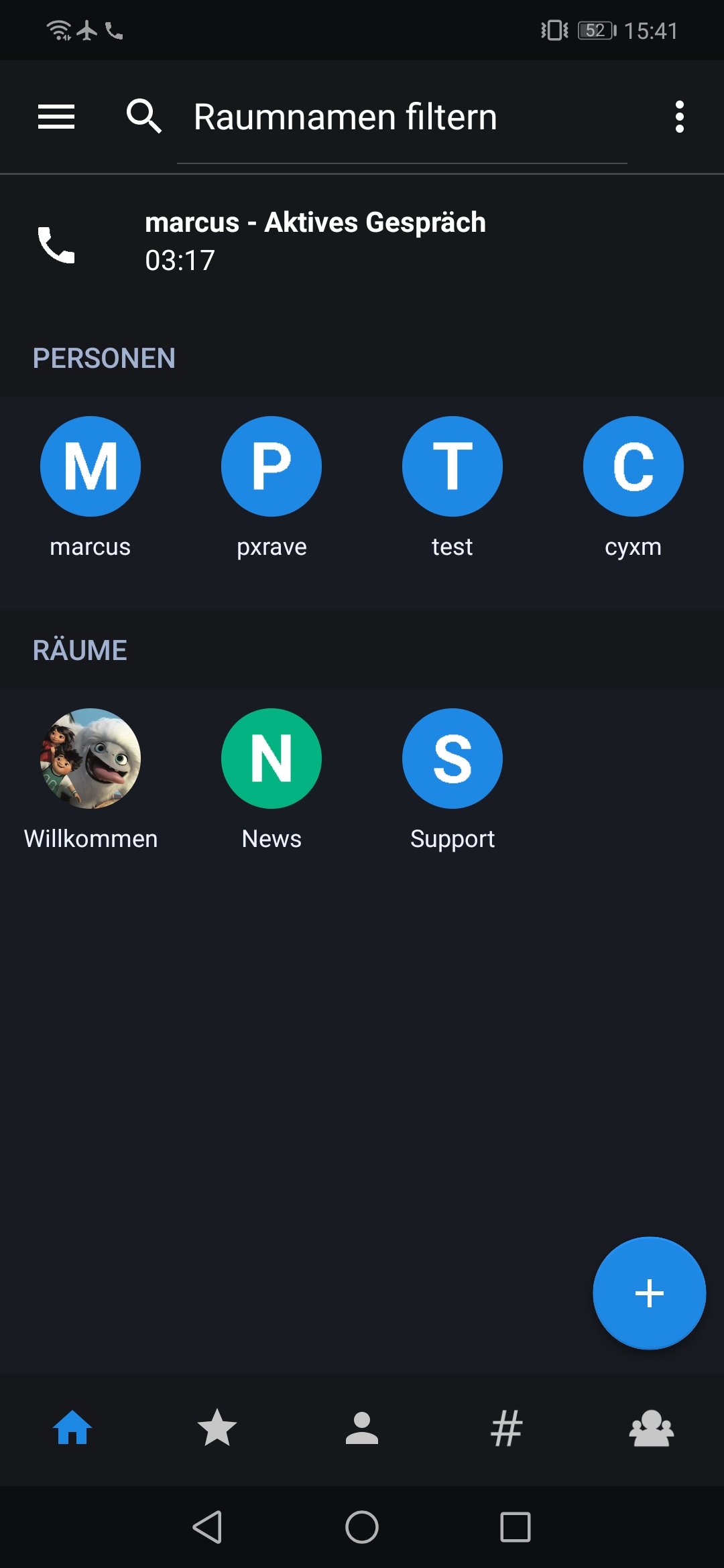Open the chat with cyxm
724x1568 pixels.
click(633, 466)
